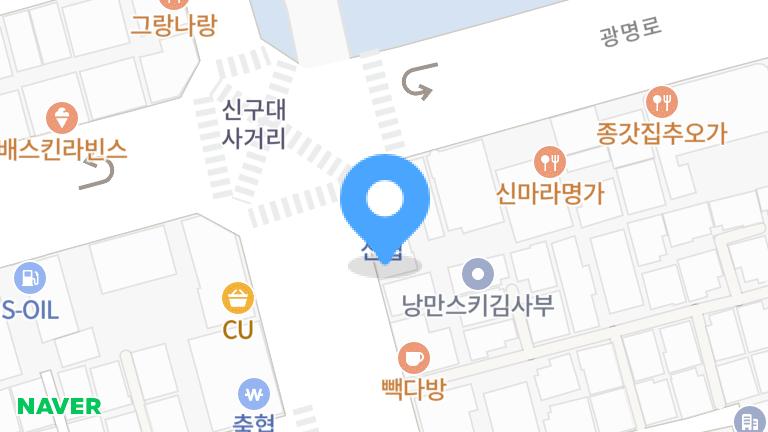Open the 종갓집추오가 restaurant marker
This screenshot has height=432, width=768.
661,100
